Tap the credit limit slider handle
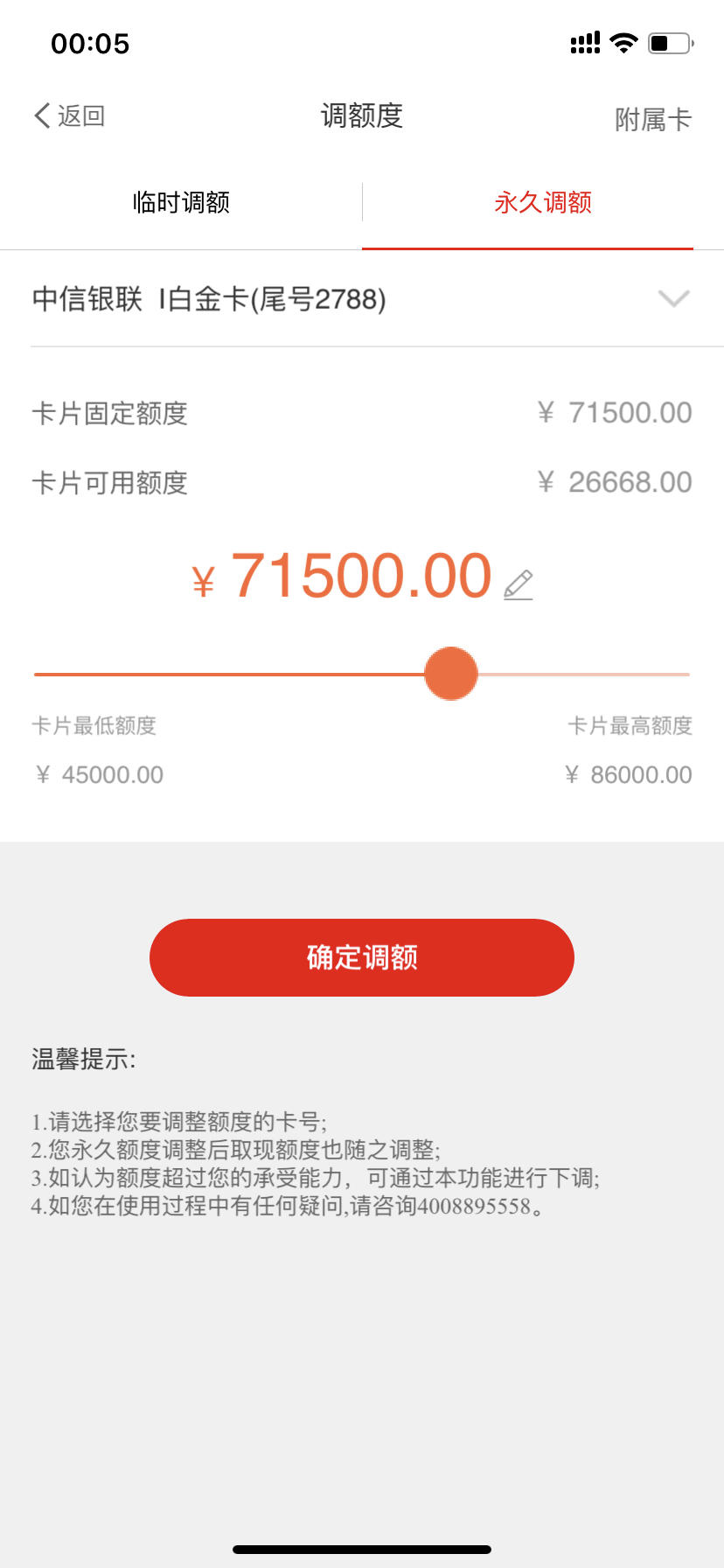 451,674
